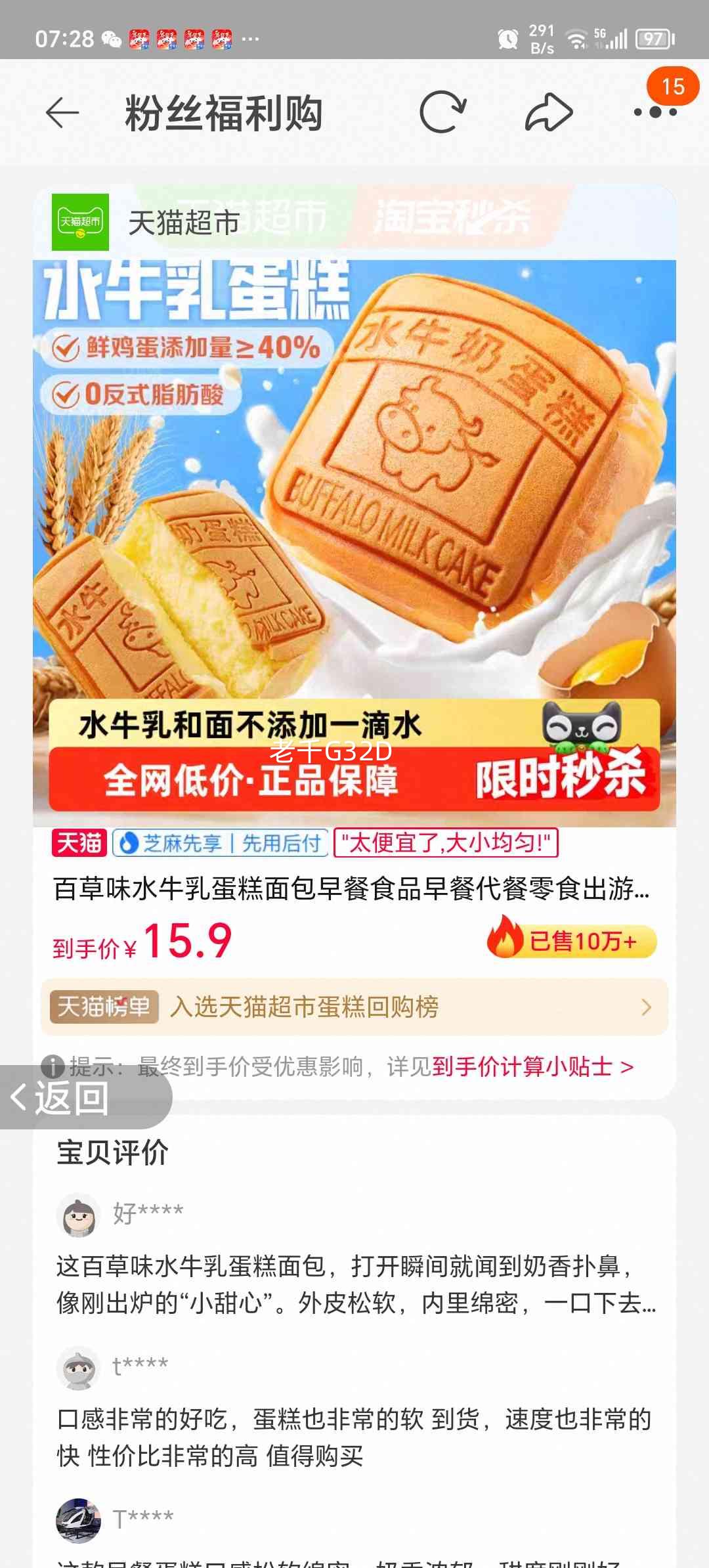
Task: Tap the 粉丝福利购 page title
Action: (x=223, y=112)
